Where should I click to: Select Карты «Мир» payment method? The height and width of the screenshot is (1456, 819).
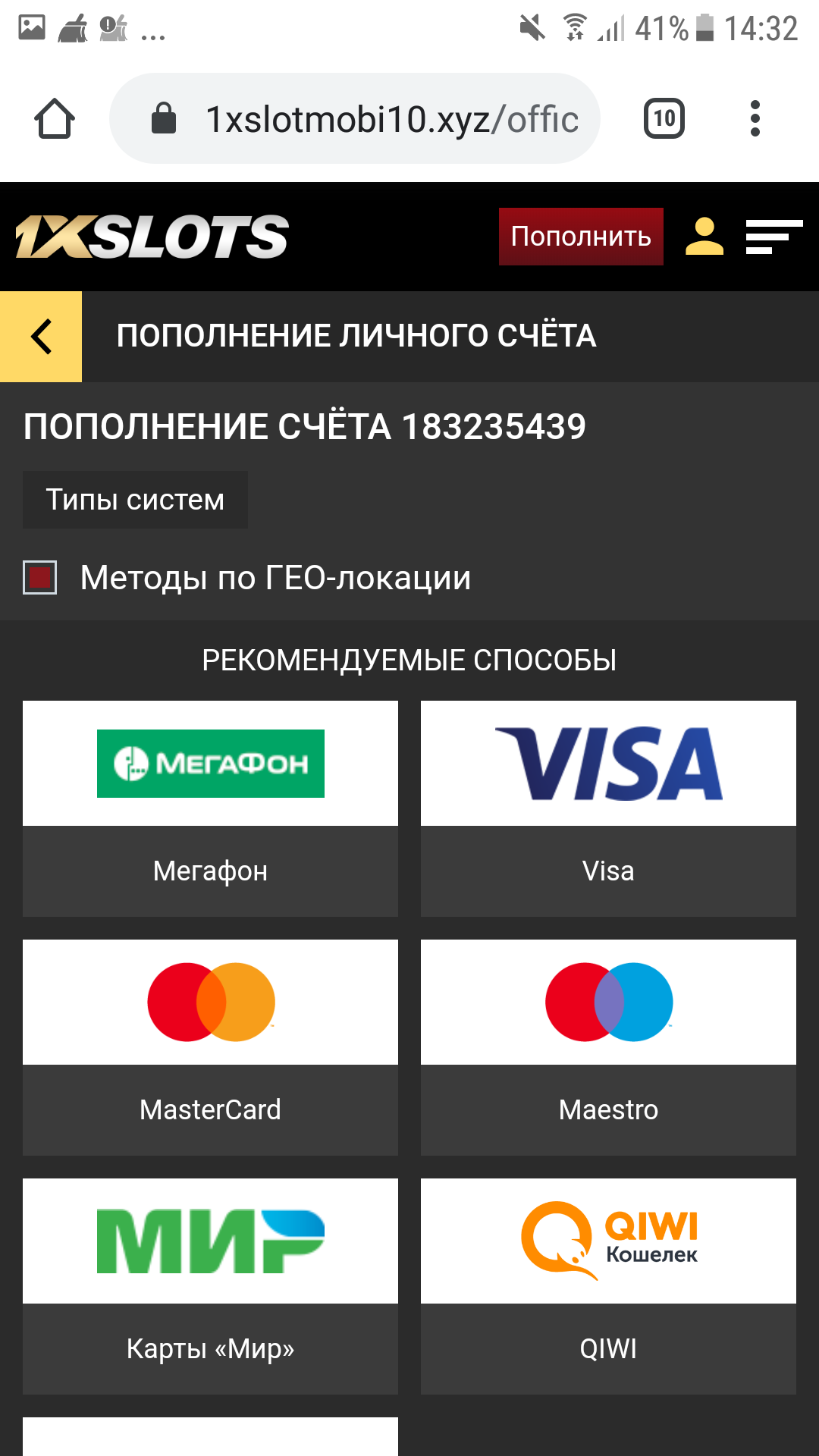point(210,1286)
